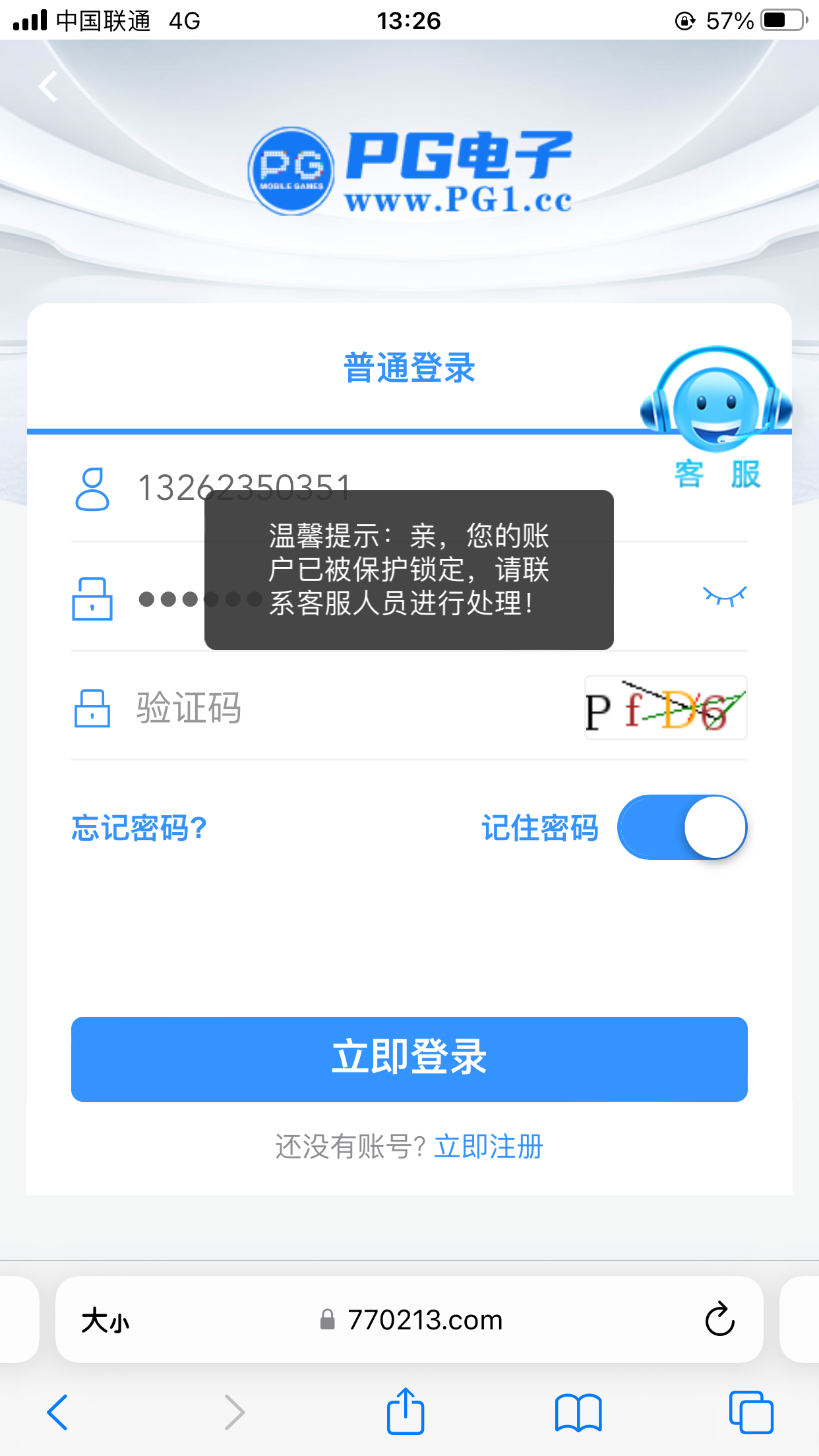Image resolution: width=819 pixels, height=1456 pixels.
Task: Select the 普通登录 tab
Action: (409, 368)
